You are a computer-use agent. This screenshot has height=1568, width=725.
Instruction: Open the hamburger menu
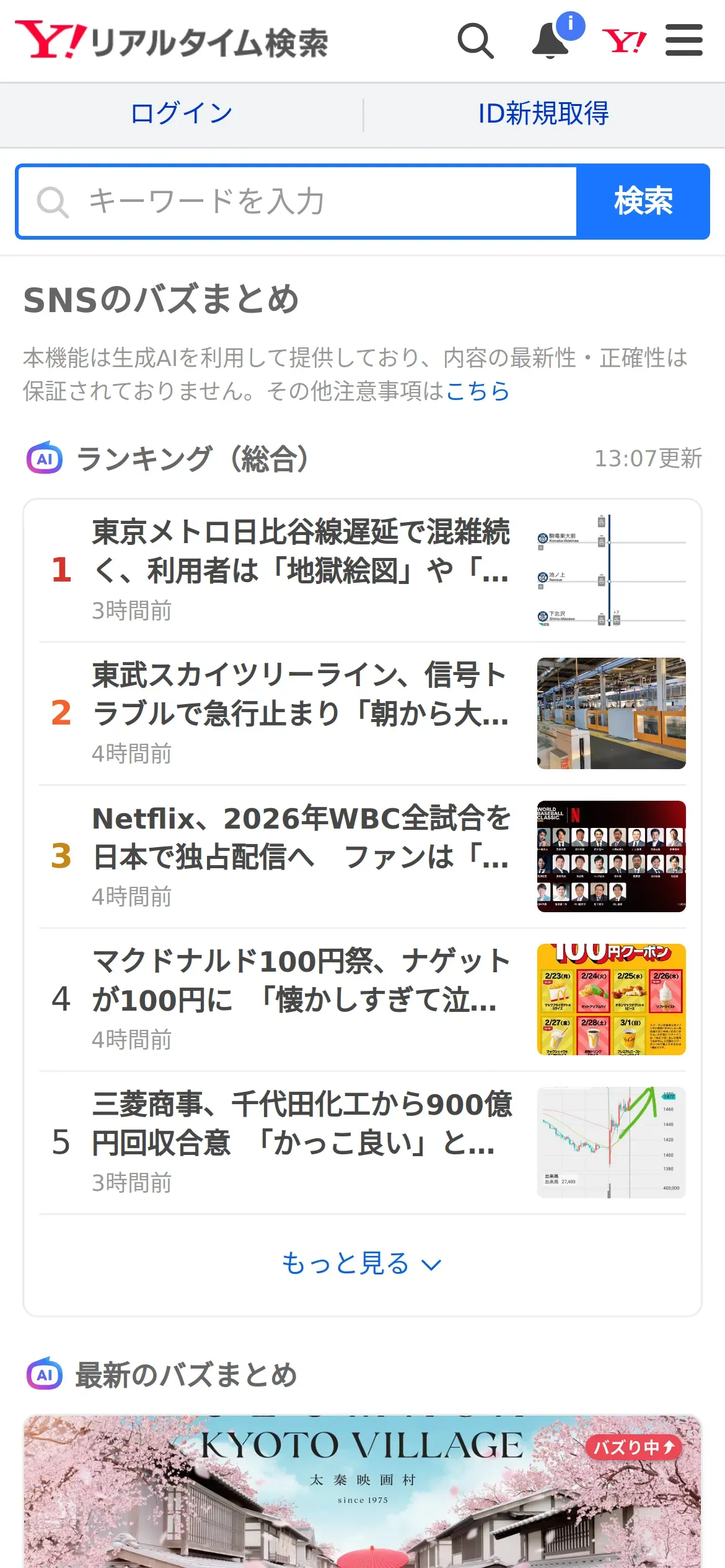pos(683,41)
